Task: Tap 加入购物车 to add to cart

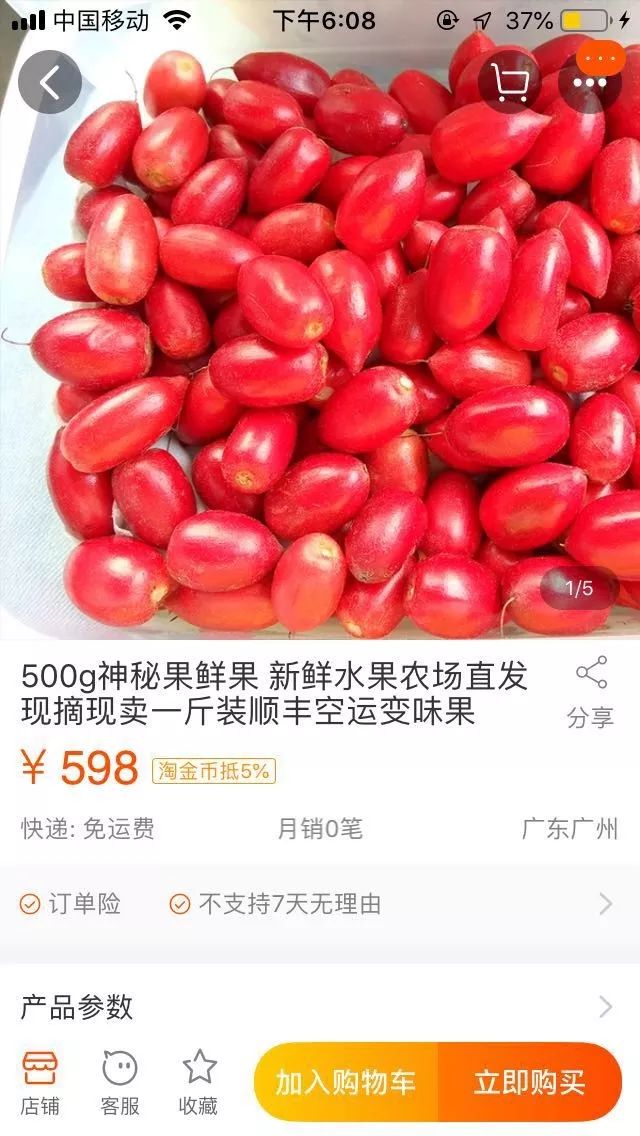Action: coord(346,1082)
